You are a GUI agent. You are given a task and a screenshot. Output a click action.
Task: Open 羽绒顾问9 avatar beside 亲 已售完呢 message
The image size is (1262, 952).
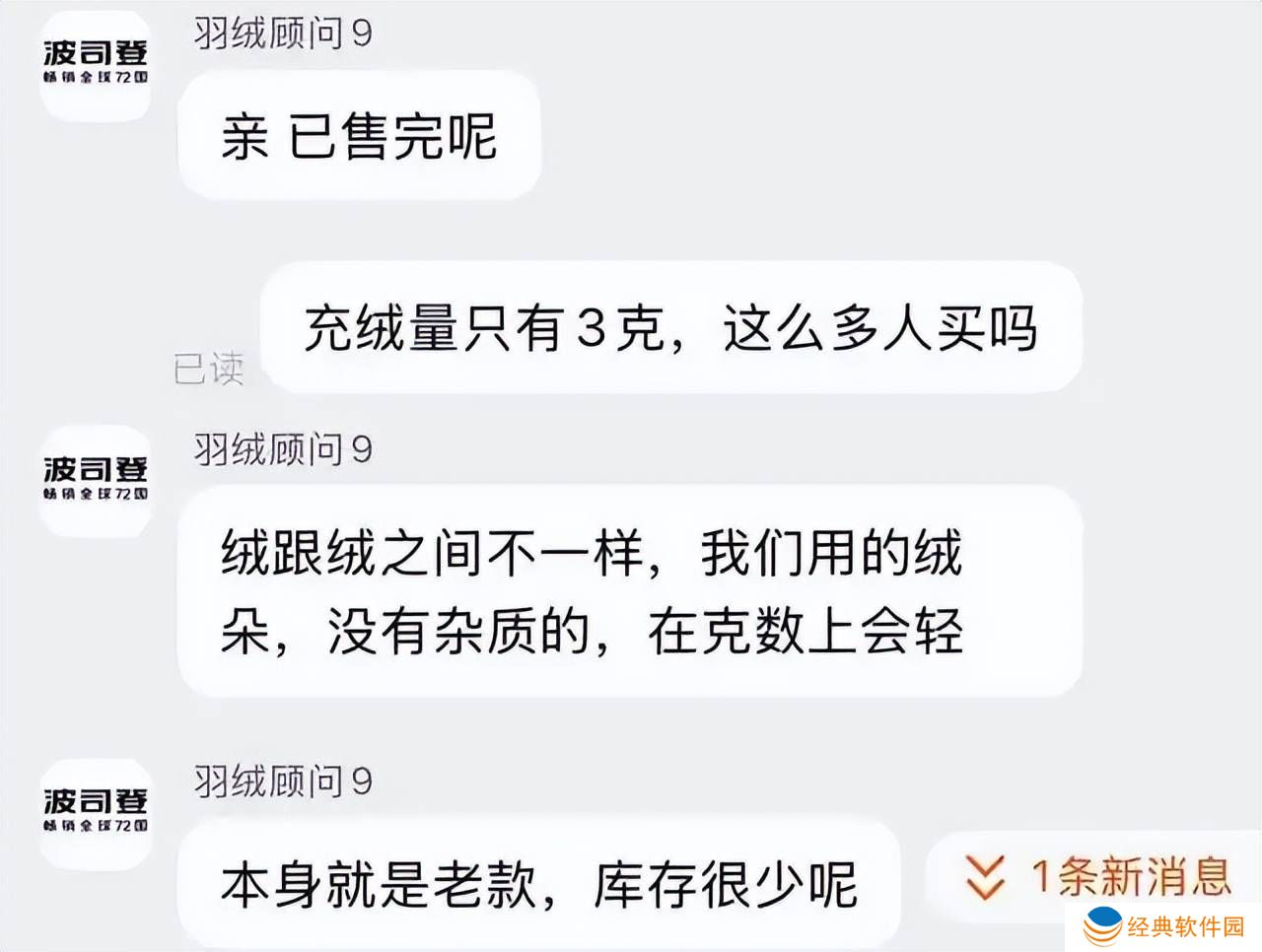click(x=96, y=65)
